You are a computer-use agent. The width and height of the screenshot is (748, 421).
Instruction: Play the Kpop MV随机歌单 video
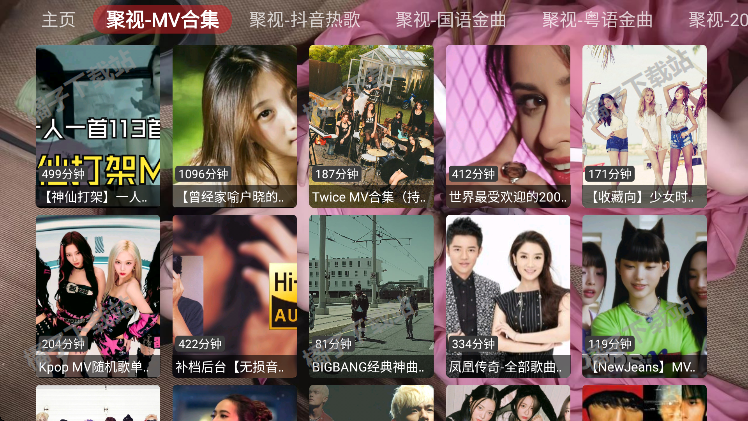98,295
